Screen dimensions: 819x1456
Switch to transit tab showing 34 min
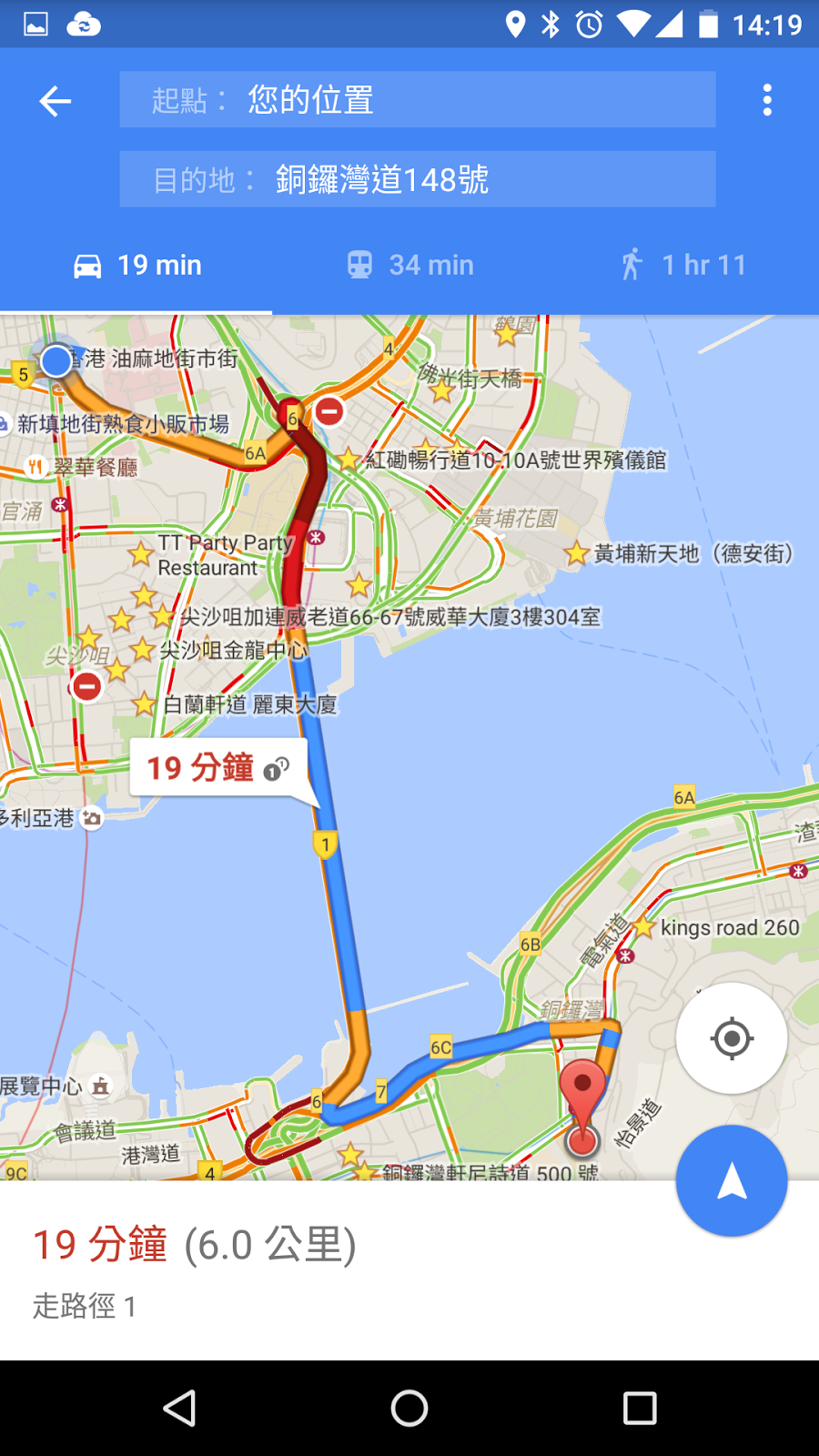click(x=409, y=266)
